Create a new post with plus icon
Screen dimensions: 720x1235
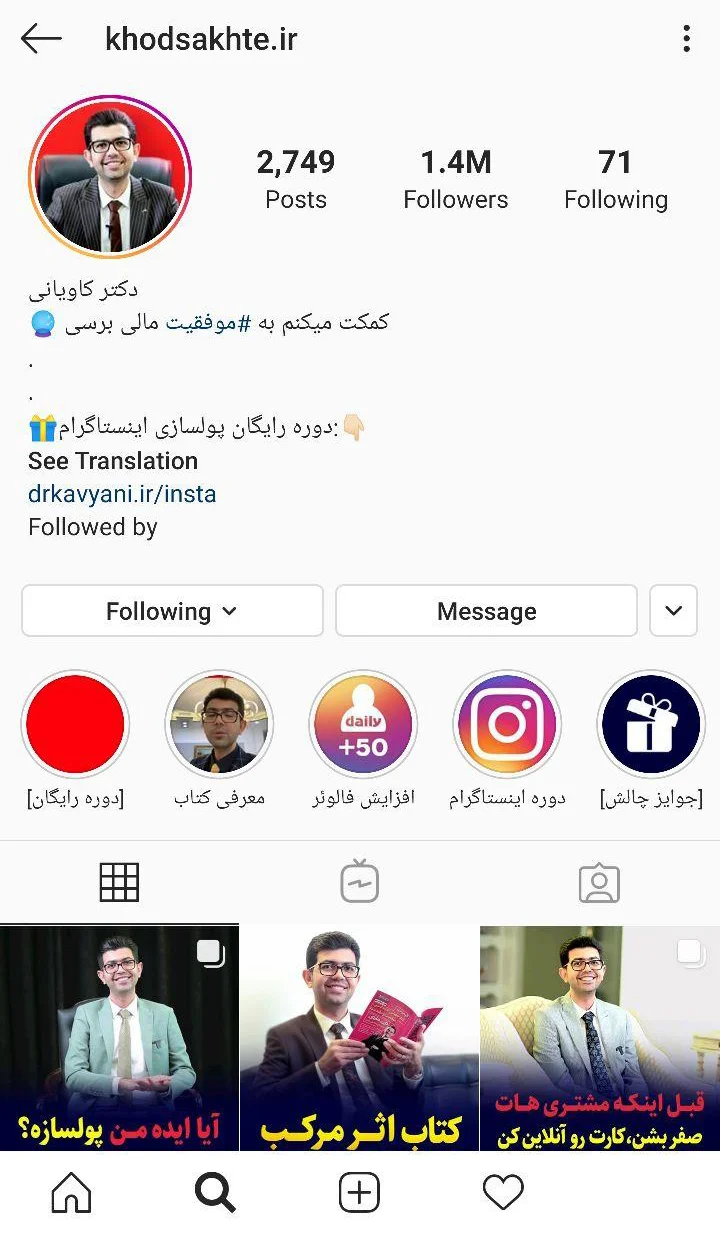[x=359, y=1192]
